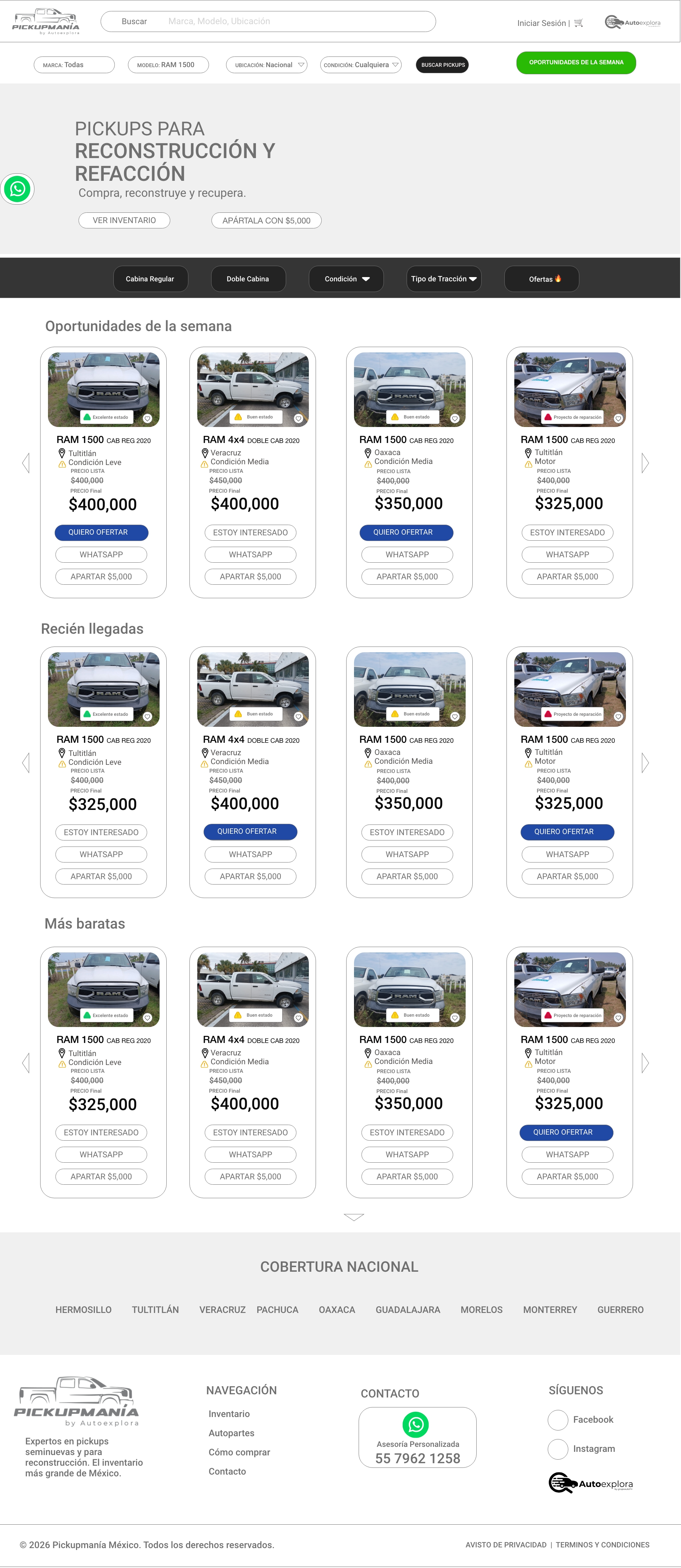Select Apártala con $5,000 button
The height and width of the screenshot is (1568, 681).
coord(266,220)
